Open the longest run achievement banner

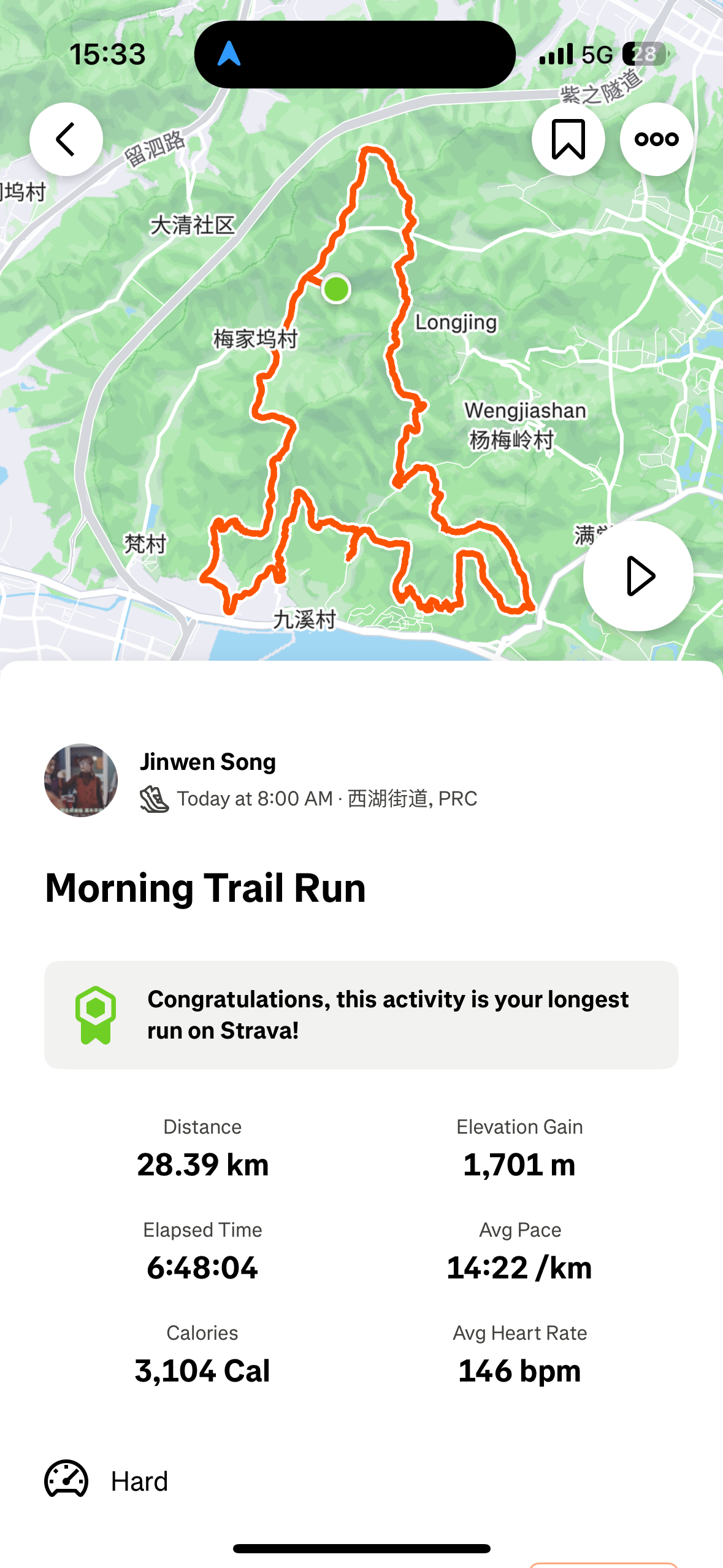[361, 1015]
